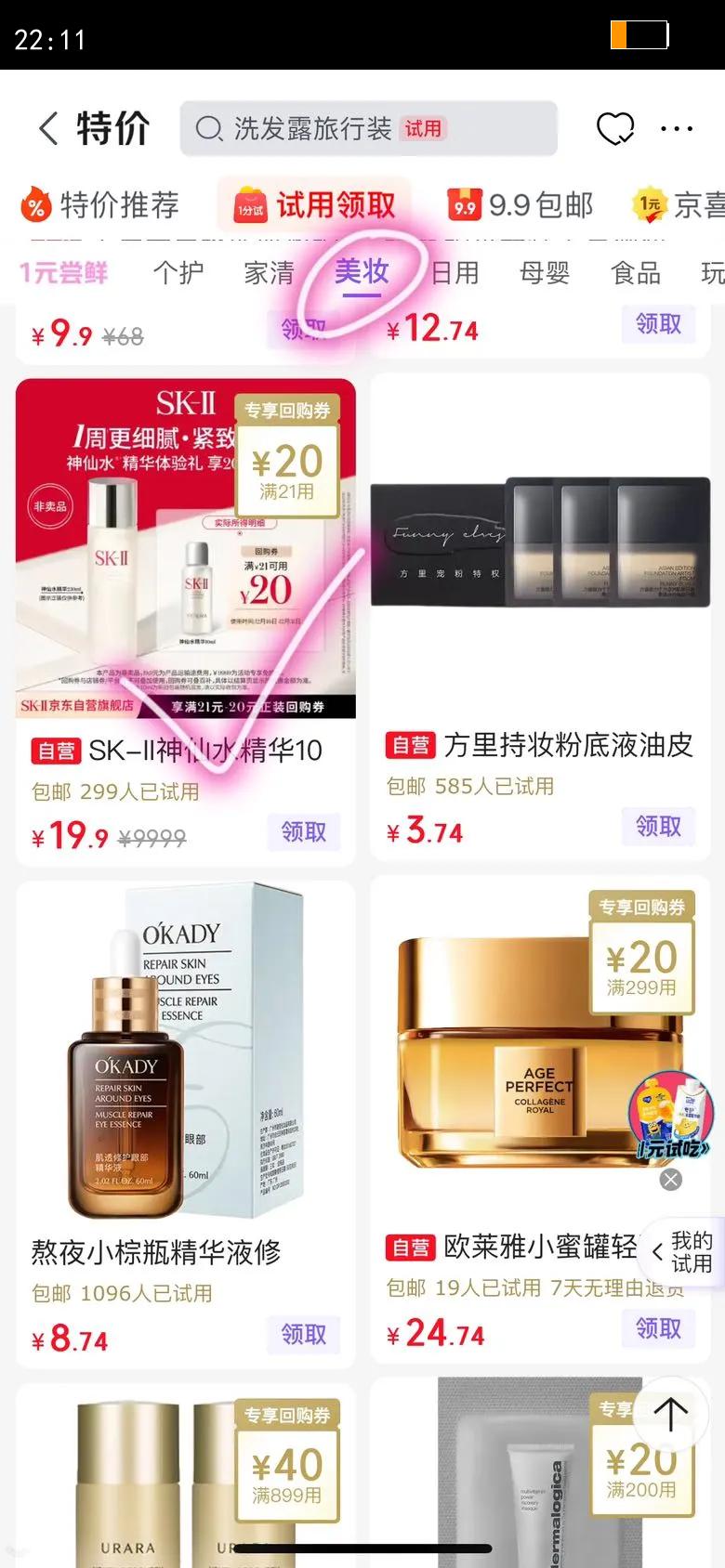Tap the back arrow on the 特价 page
725x1568 pixels.
(46, 128)
